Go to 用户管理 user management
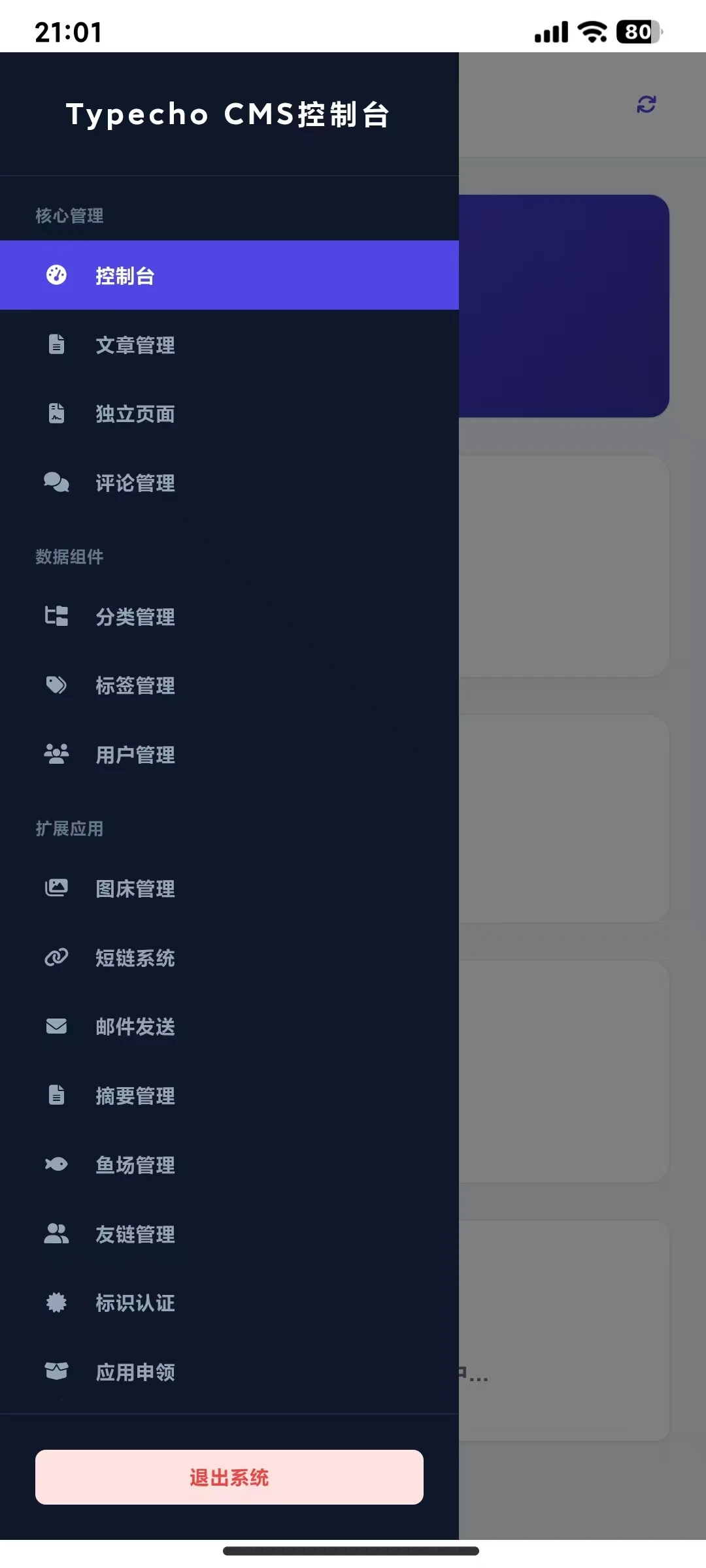The width and height of the screenshot is (706, 1568). [135, 755]
